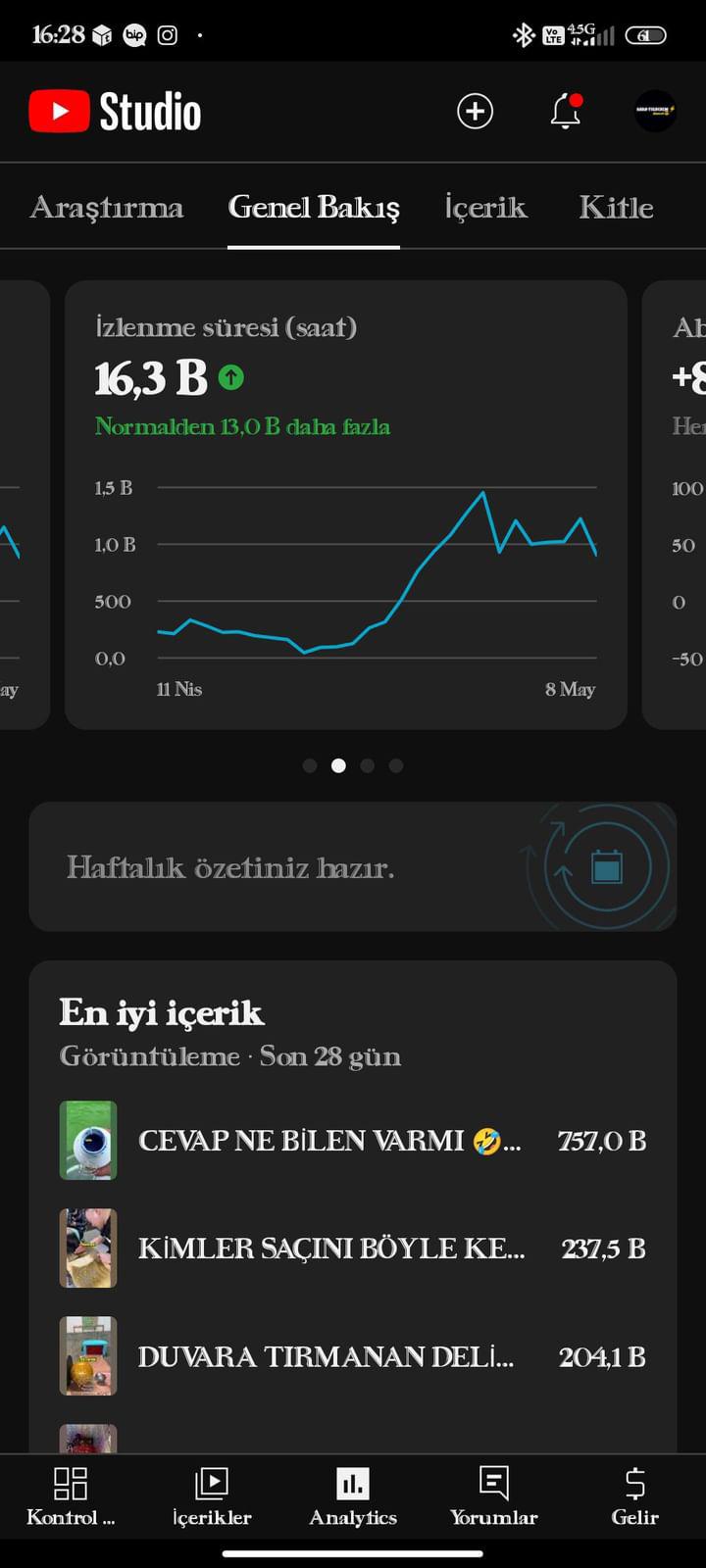Open the notifications bell
This screenshot has height=1568, width=706.
[566, 112]
